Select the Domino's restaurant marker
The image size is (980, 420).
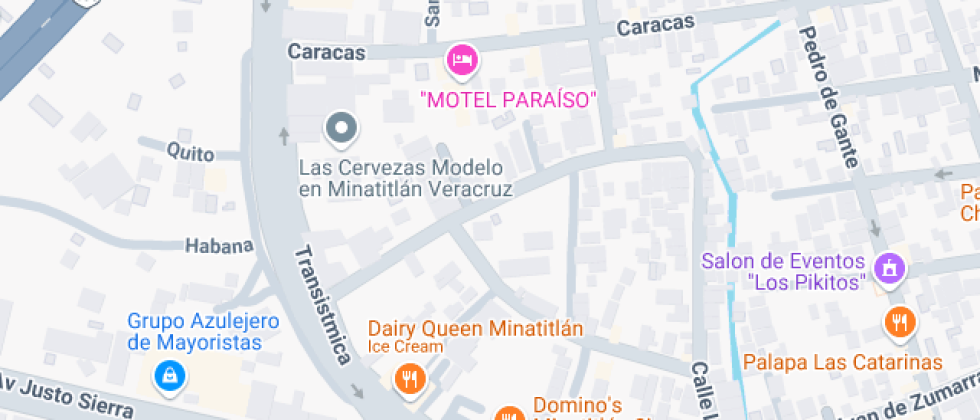click(x=510, y=413)
